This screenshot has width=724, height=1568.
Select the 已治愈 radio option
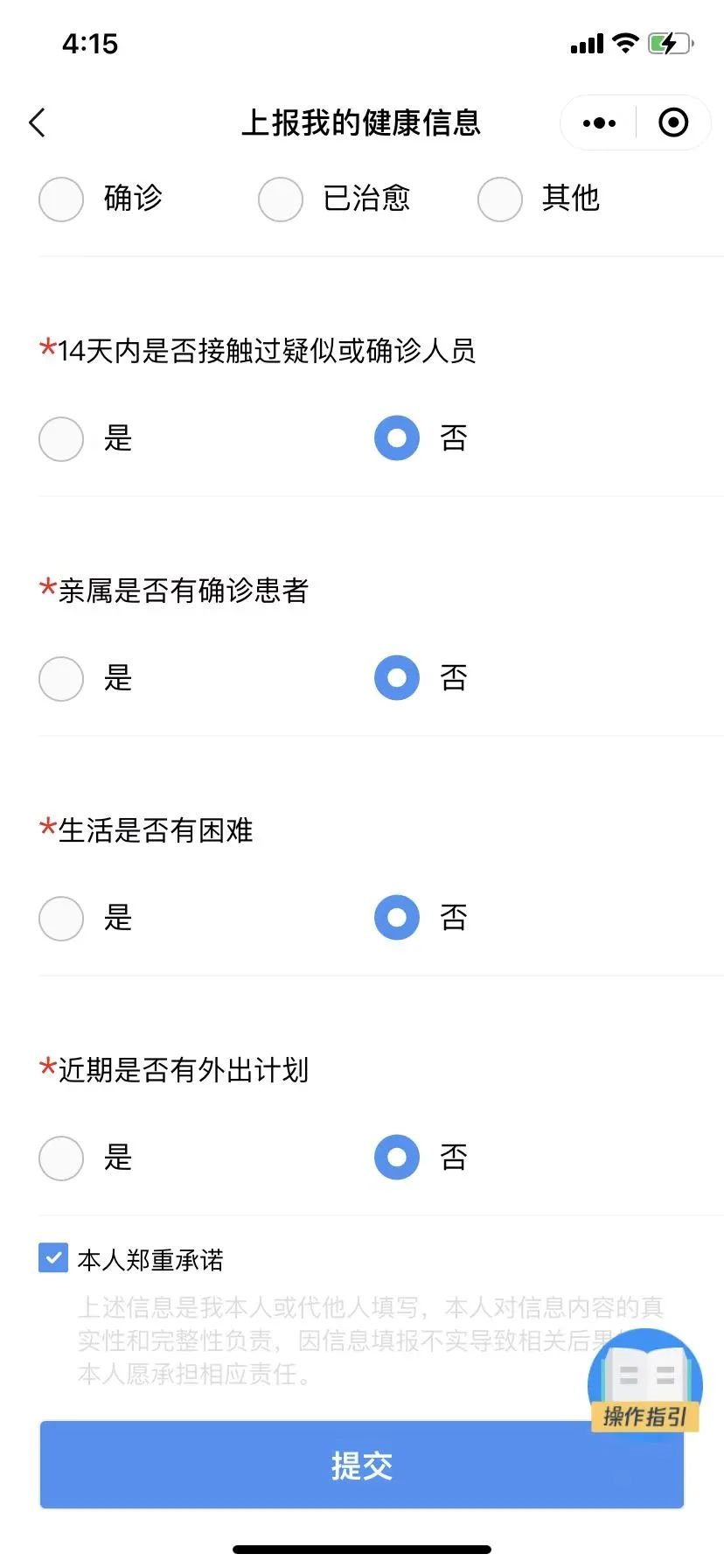(281, 199)
